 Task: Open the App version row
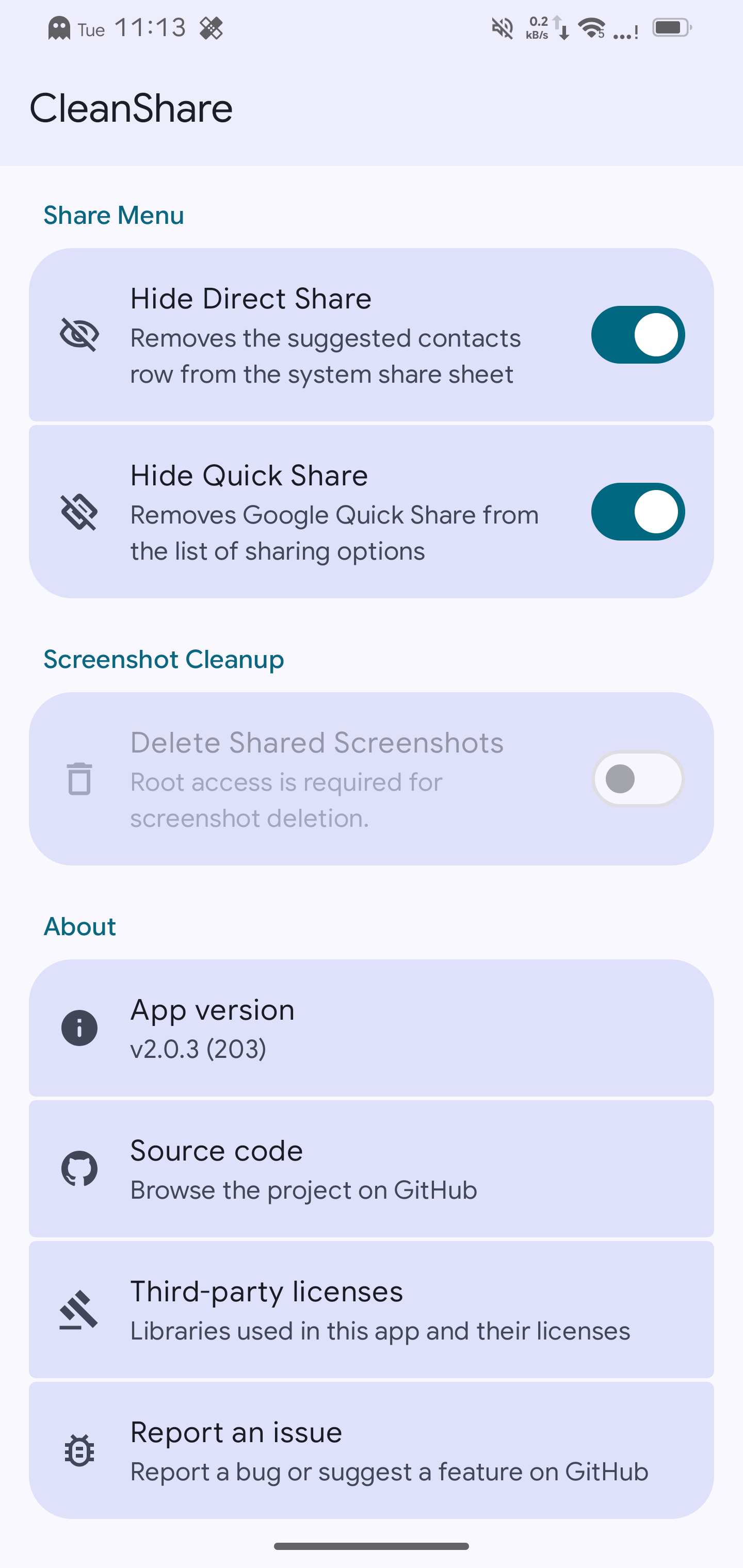(x=372, y=1028)
